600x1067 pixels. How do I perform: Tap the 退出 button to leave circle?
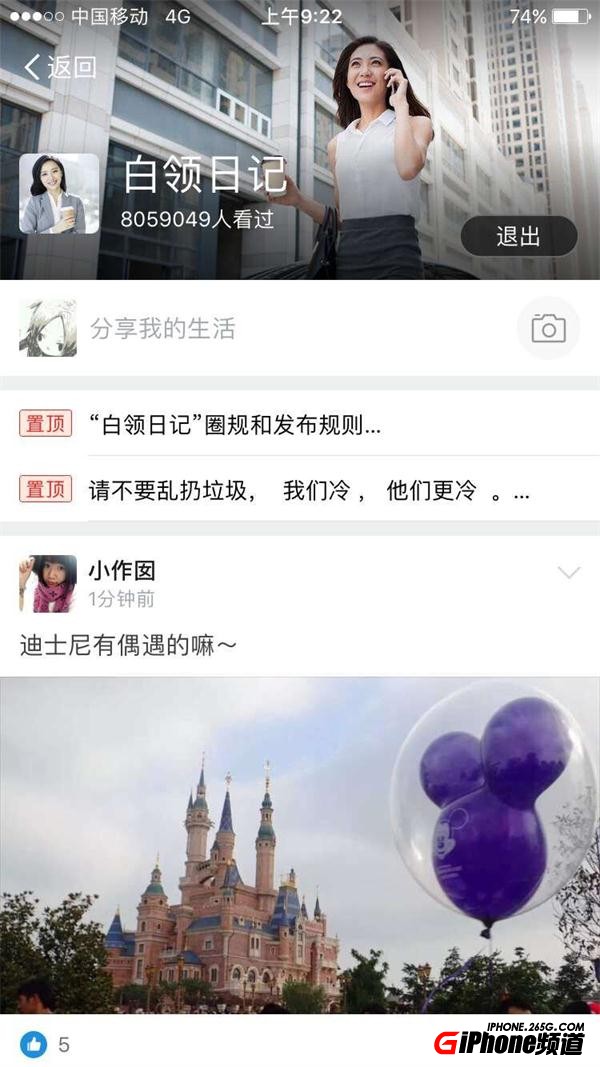tap(518, 236)
